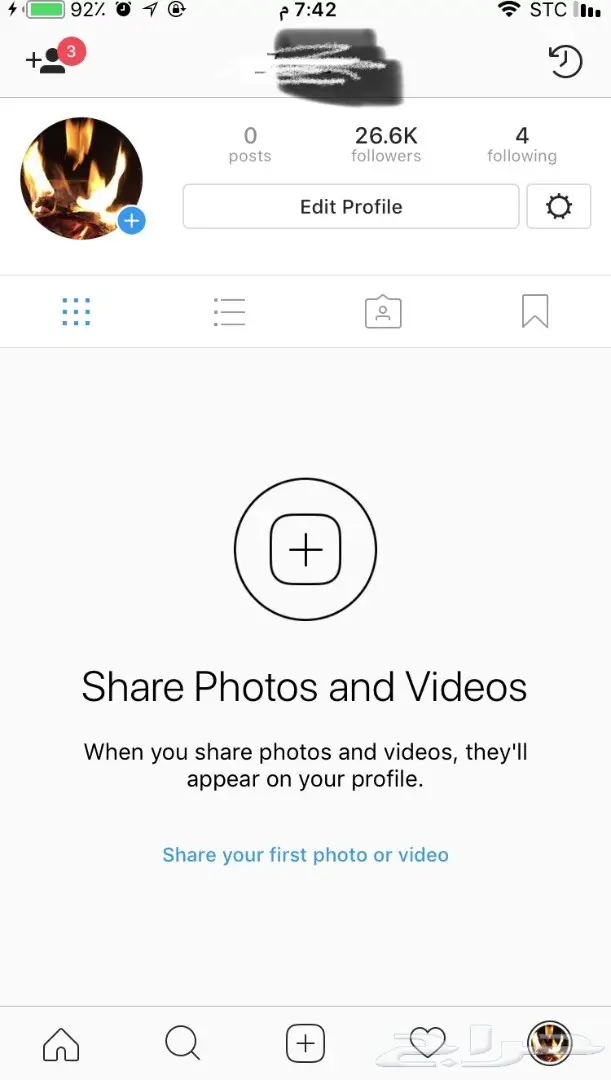Add a new profile photo or story

tap(131, 220)
